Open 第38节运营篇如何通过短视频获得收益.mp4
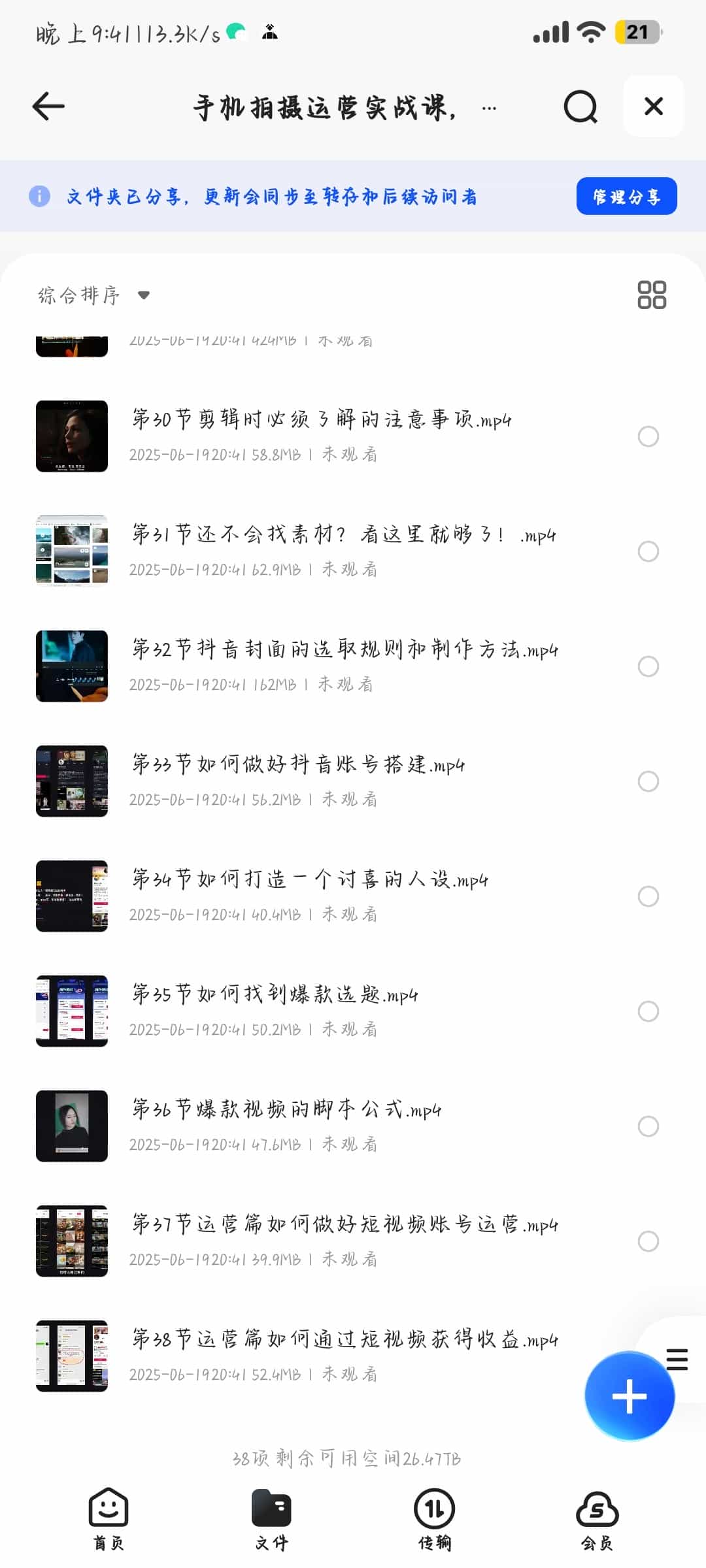 (x=345, y=1339)
